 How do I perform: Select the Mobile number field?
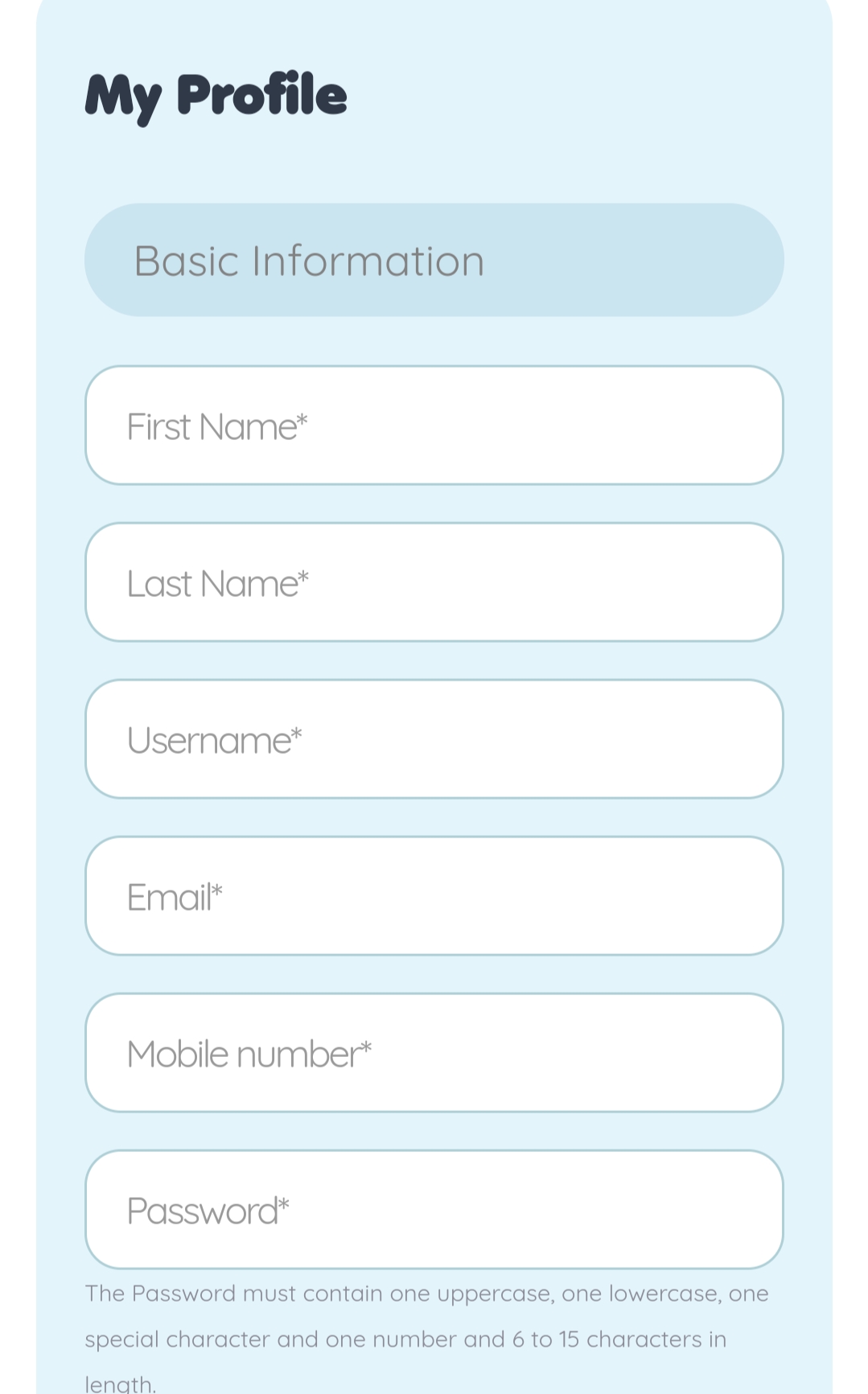coord(434,1053)
